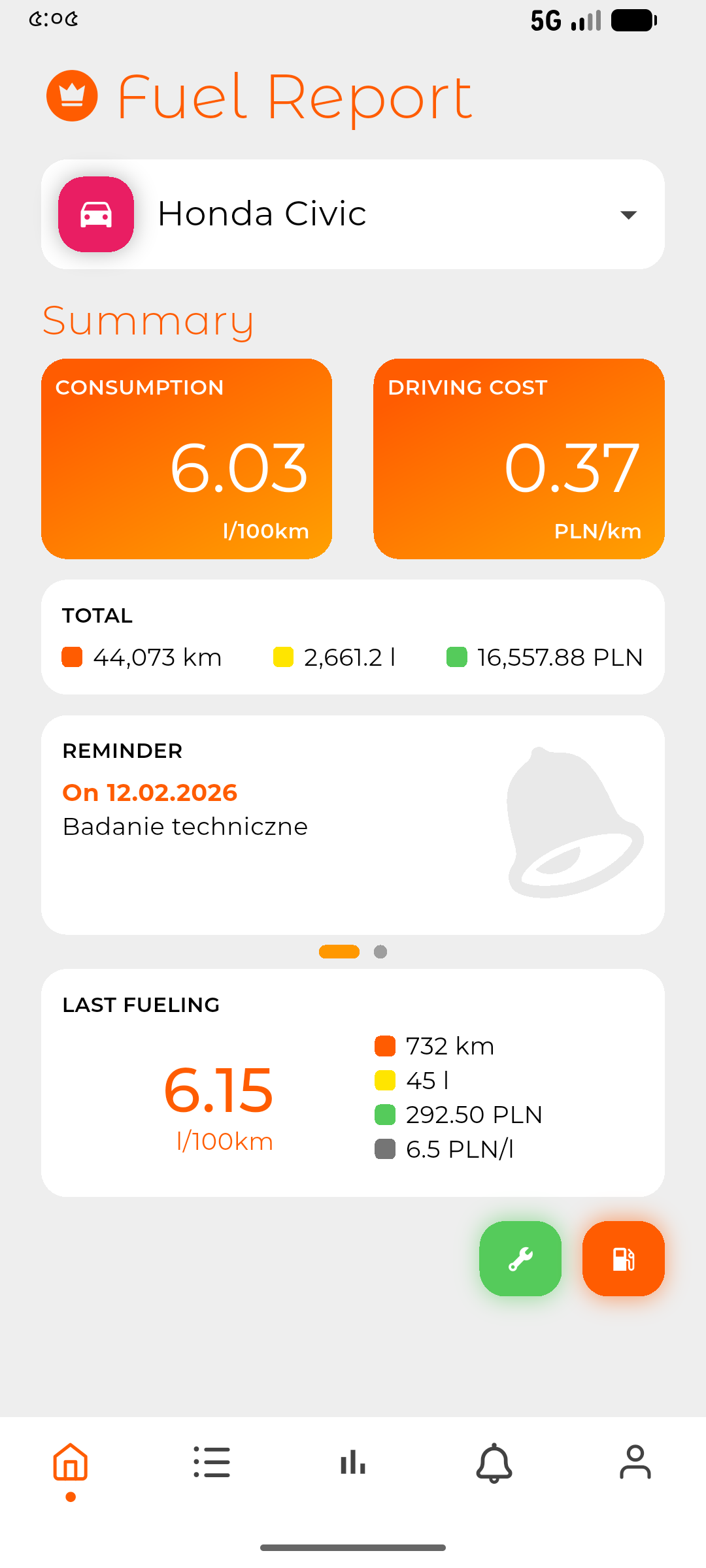Open the profile icon in bottom navigation
Viewport: 706px width, 1568px height.
click(x=635, y=1462)
